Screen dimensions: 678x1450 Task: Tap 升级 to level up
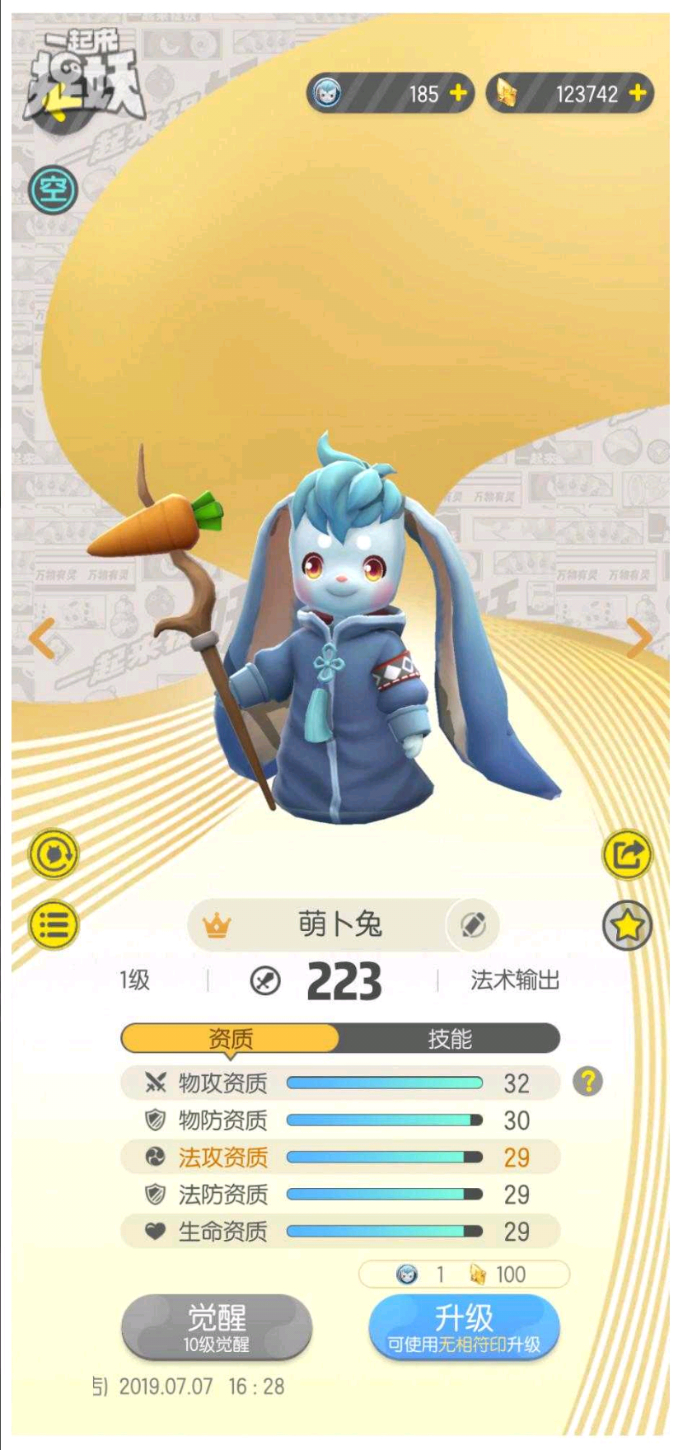(x=464, y=1327)
